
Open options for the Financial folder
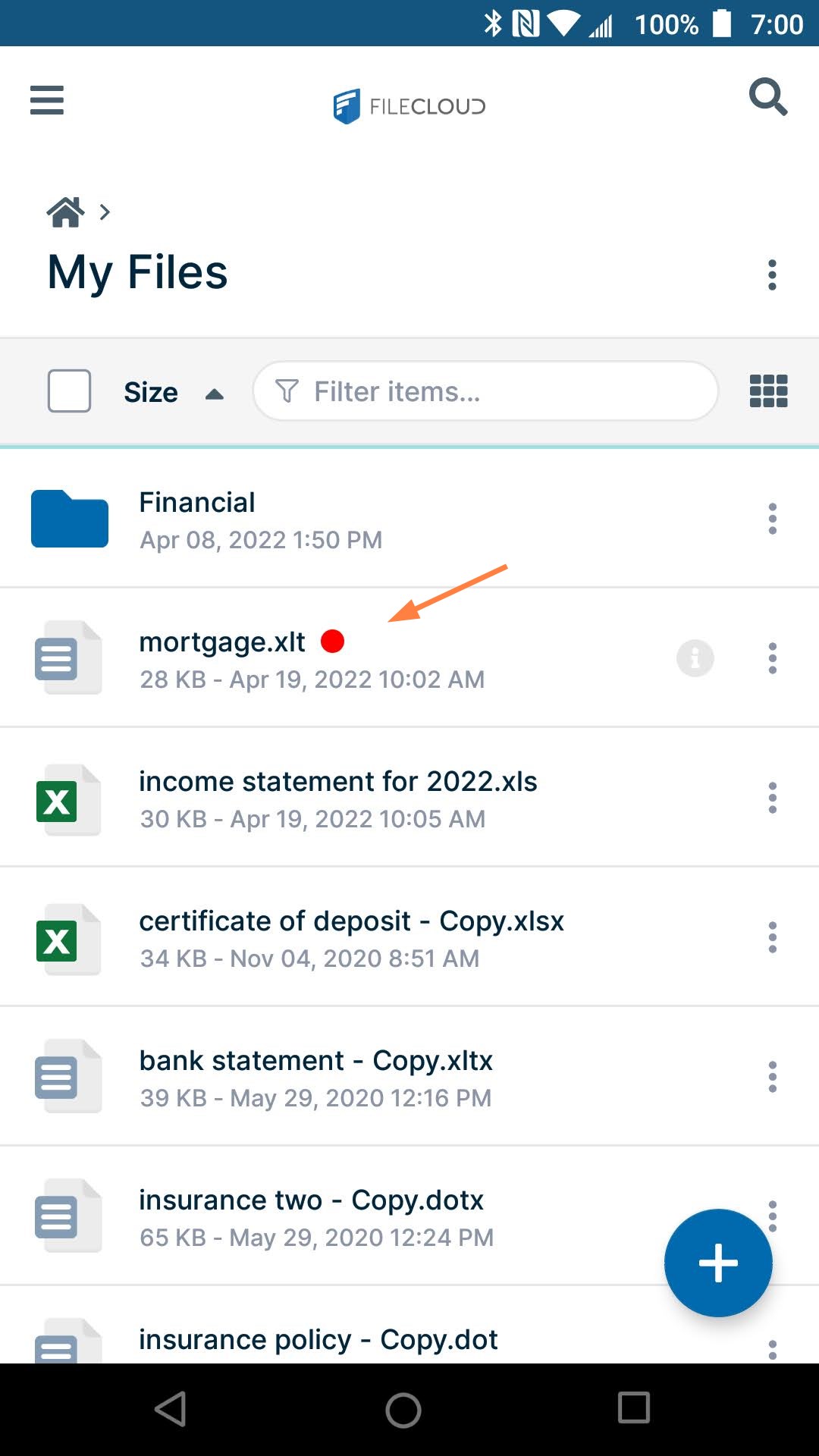point(772,519)
